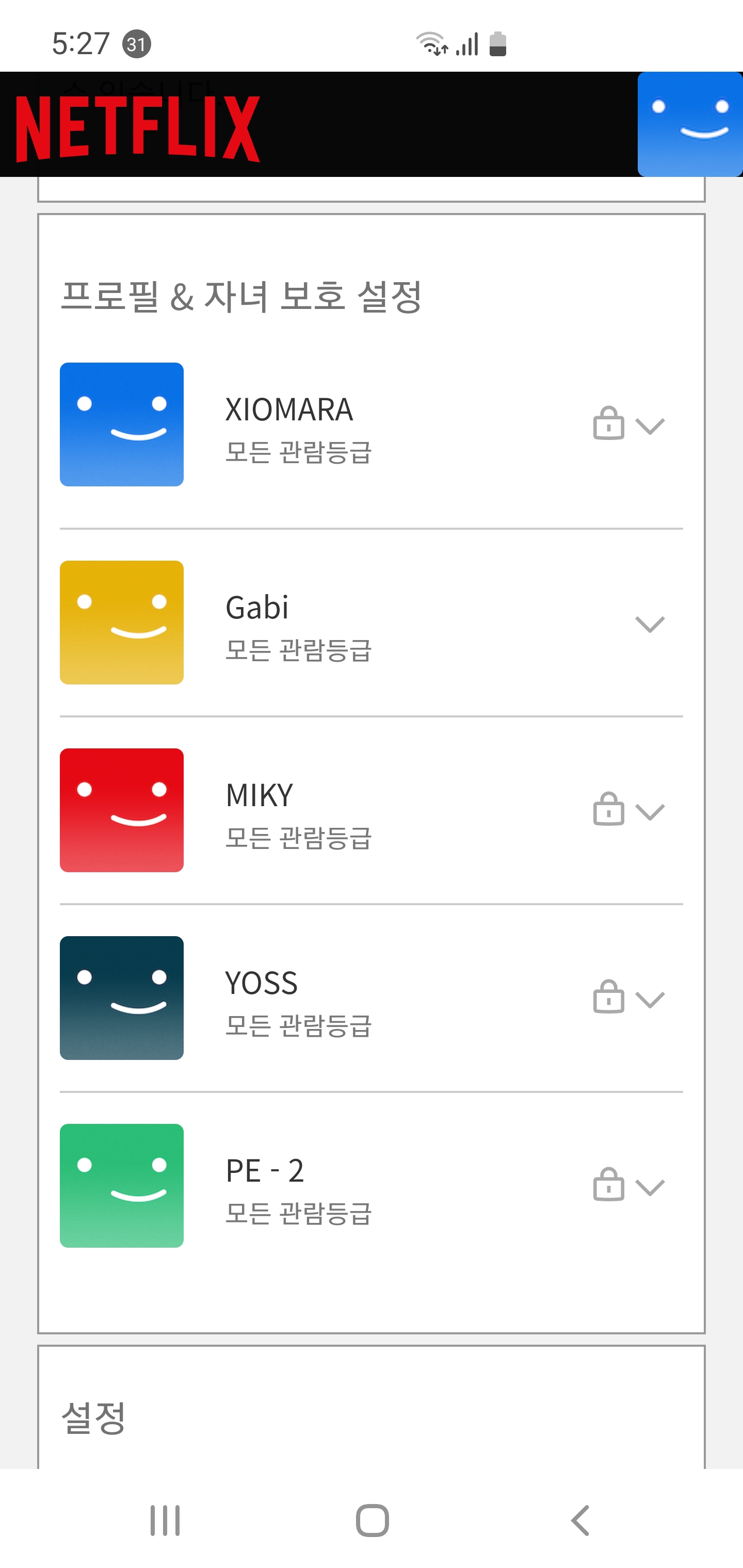Expand the XIOMARA profile settings
The width and height of the screenshot is (743, 1568).
pos(649,426)
